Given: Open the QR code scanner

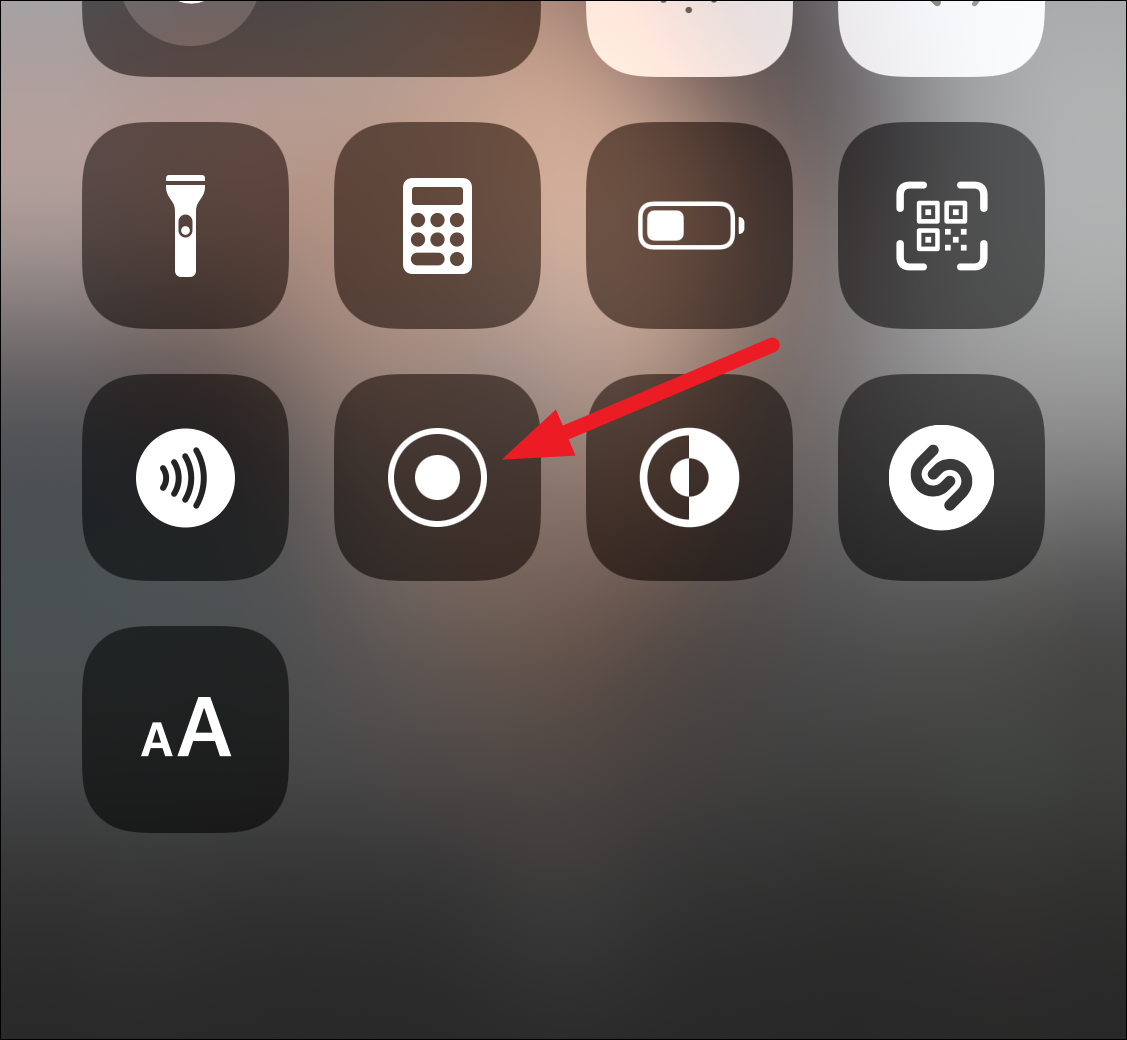Looking at the screenshot, I should (x=941, y=225).
